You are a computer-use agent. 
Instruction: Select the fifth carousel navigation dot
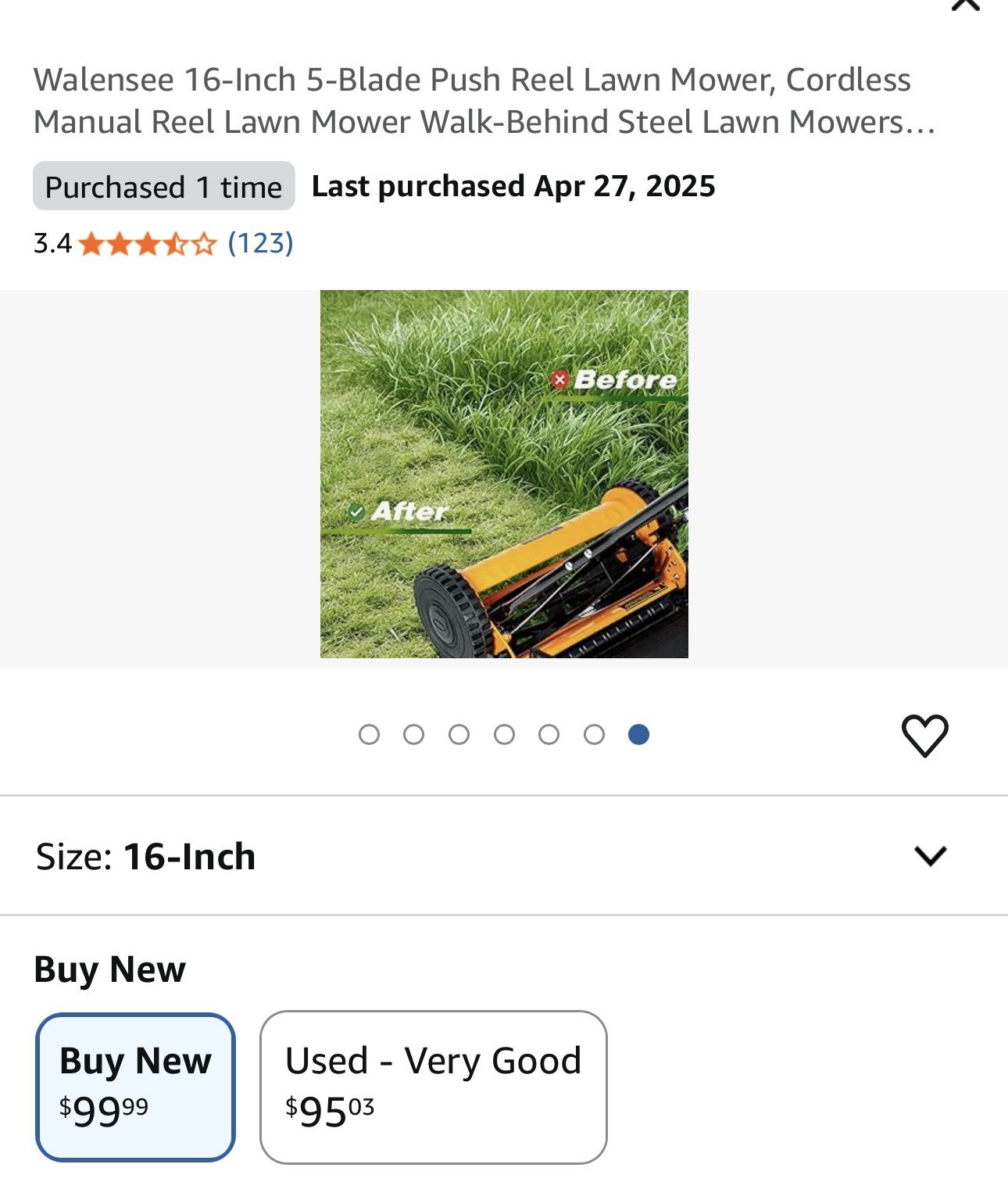pos(551,735)
